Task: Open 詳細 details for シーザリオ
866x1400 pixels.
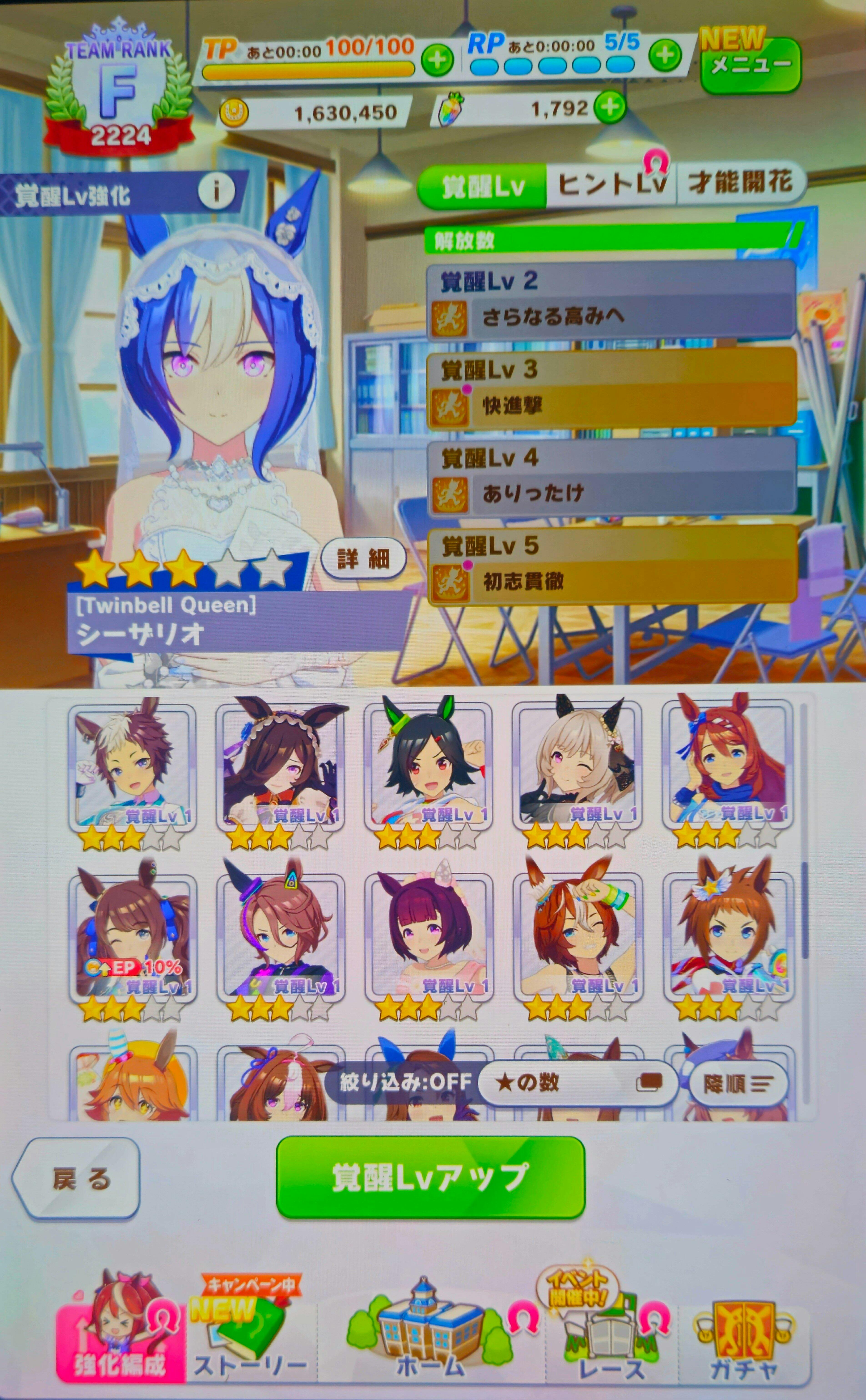Action: [x=363, y=558]
